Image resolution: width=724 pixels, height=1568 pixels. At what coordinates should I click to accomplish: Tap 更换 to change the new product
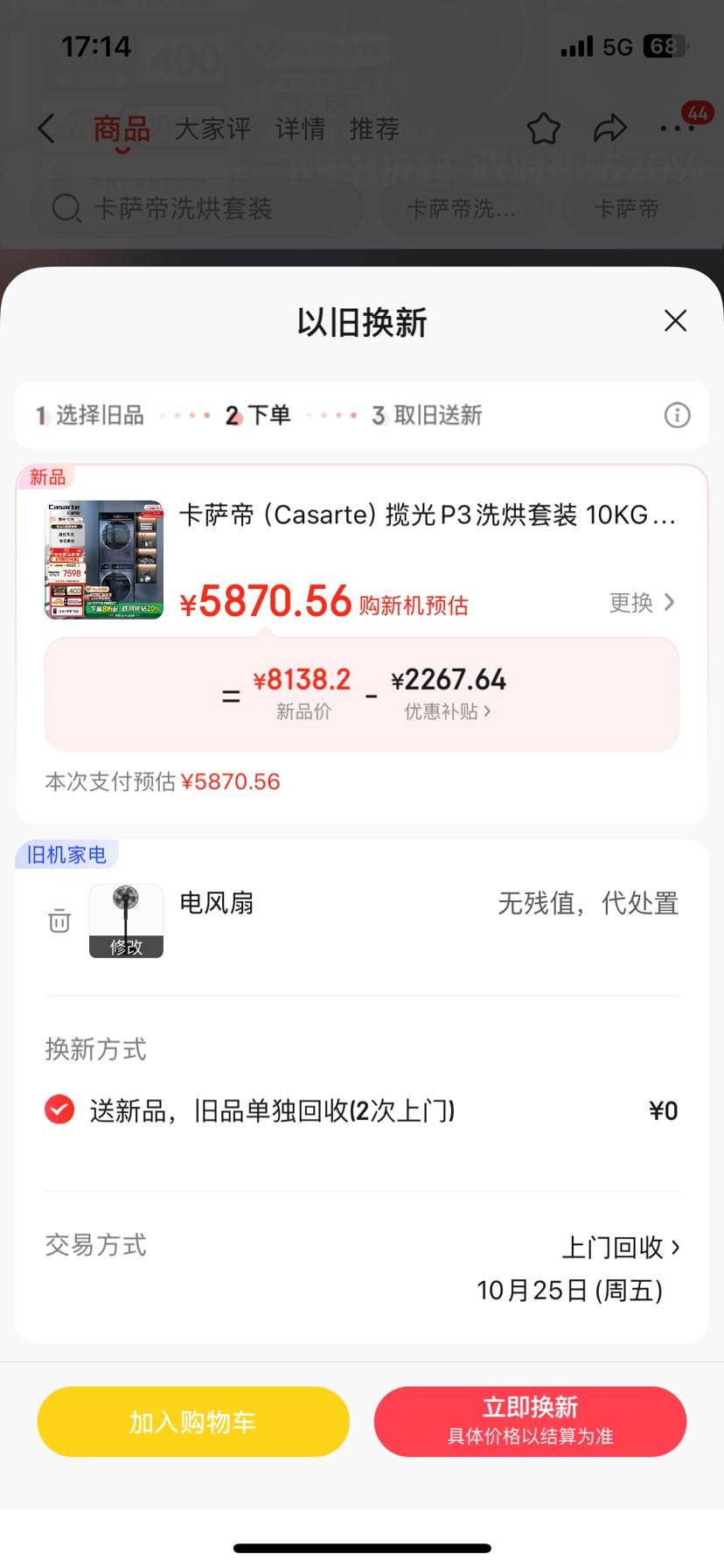(x=642, y=602)
